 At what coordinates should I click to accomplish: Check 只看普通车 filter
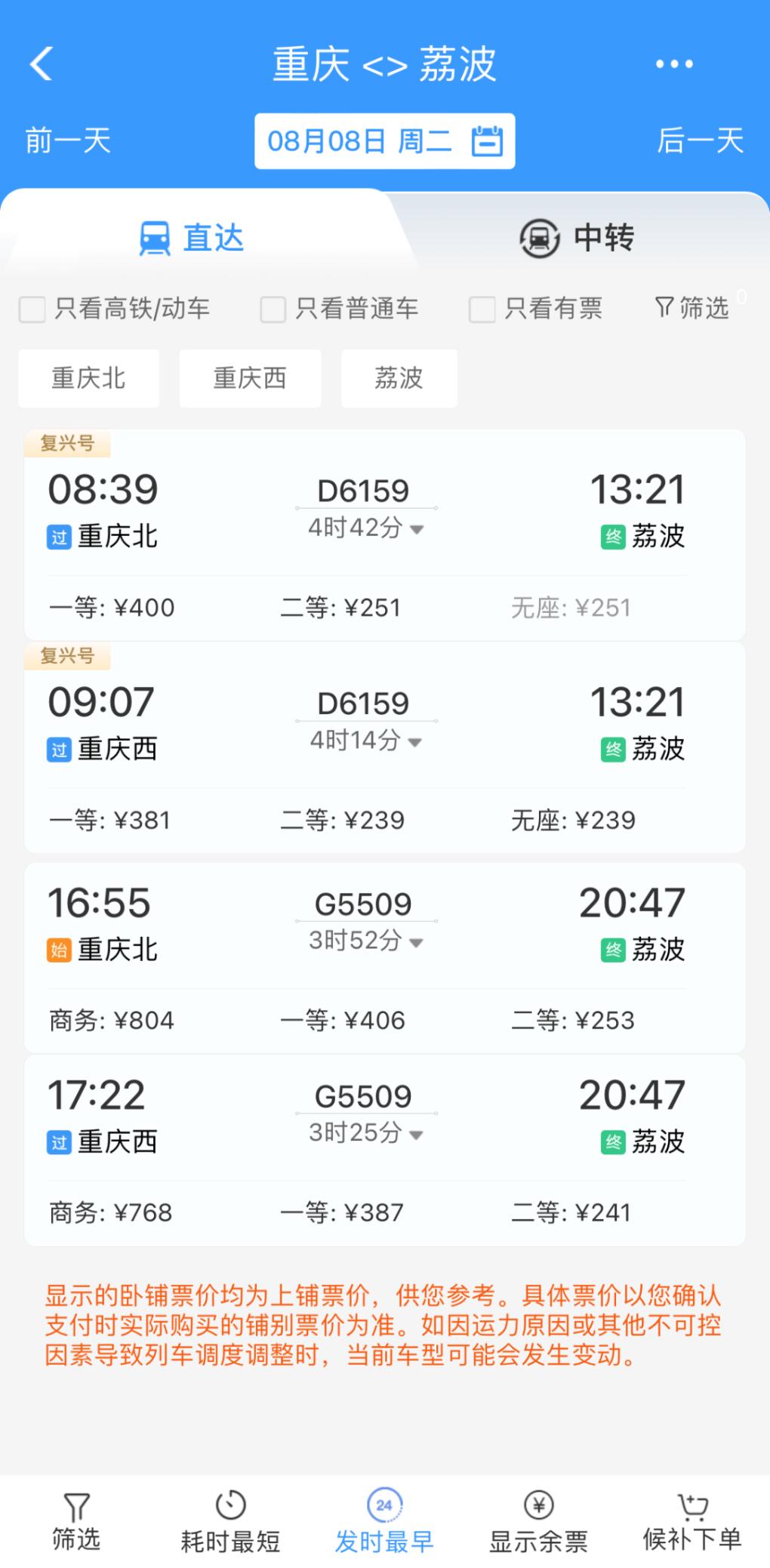pyautogui.click(x=273, y=309)
